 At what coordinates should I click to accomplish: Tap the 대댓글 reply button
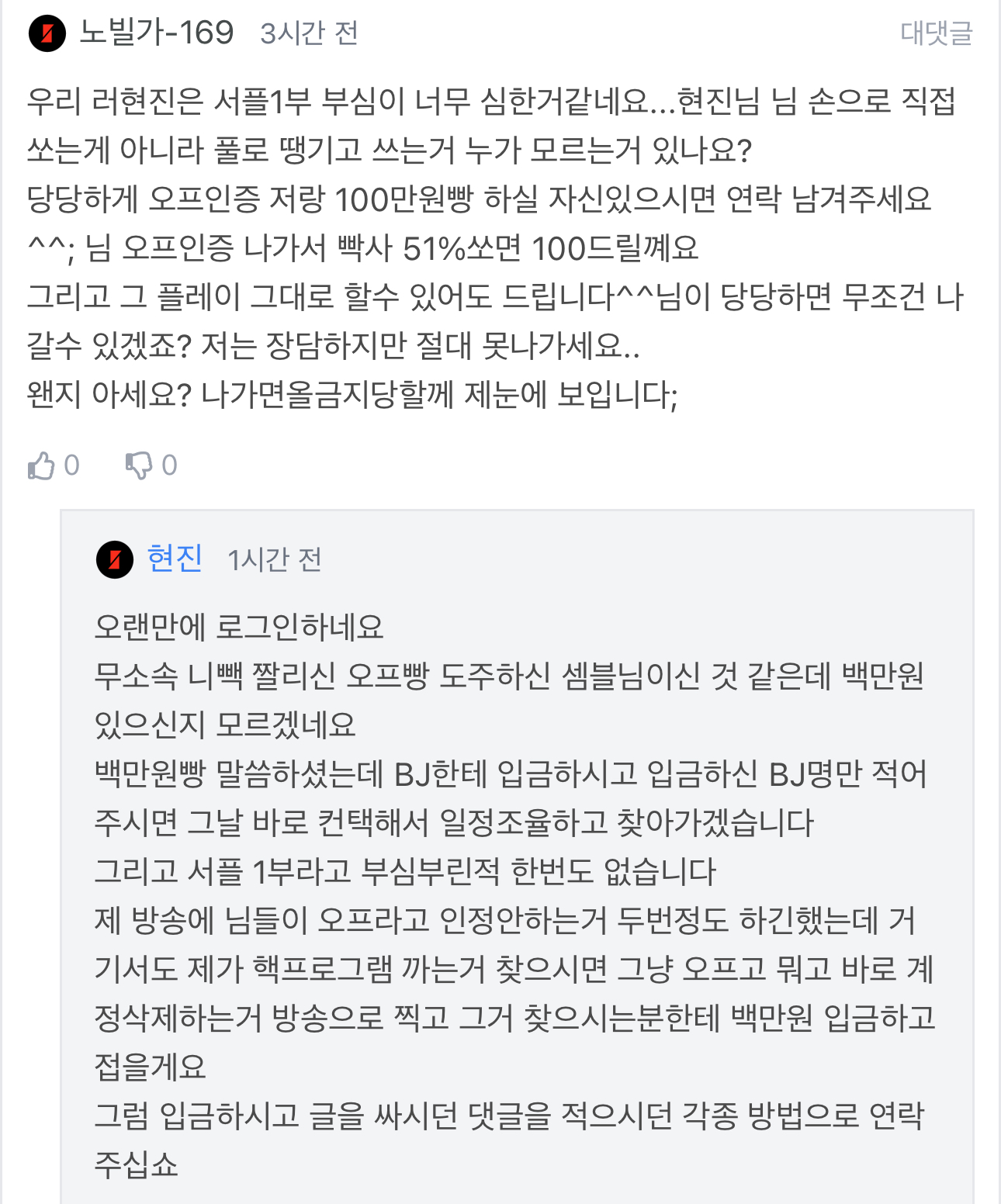pyautogui.click(x=935, y=33)
